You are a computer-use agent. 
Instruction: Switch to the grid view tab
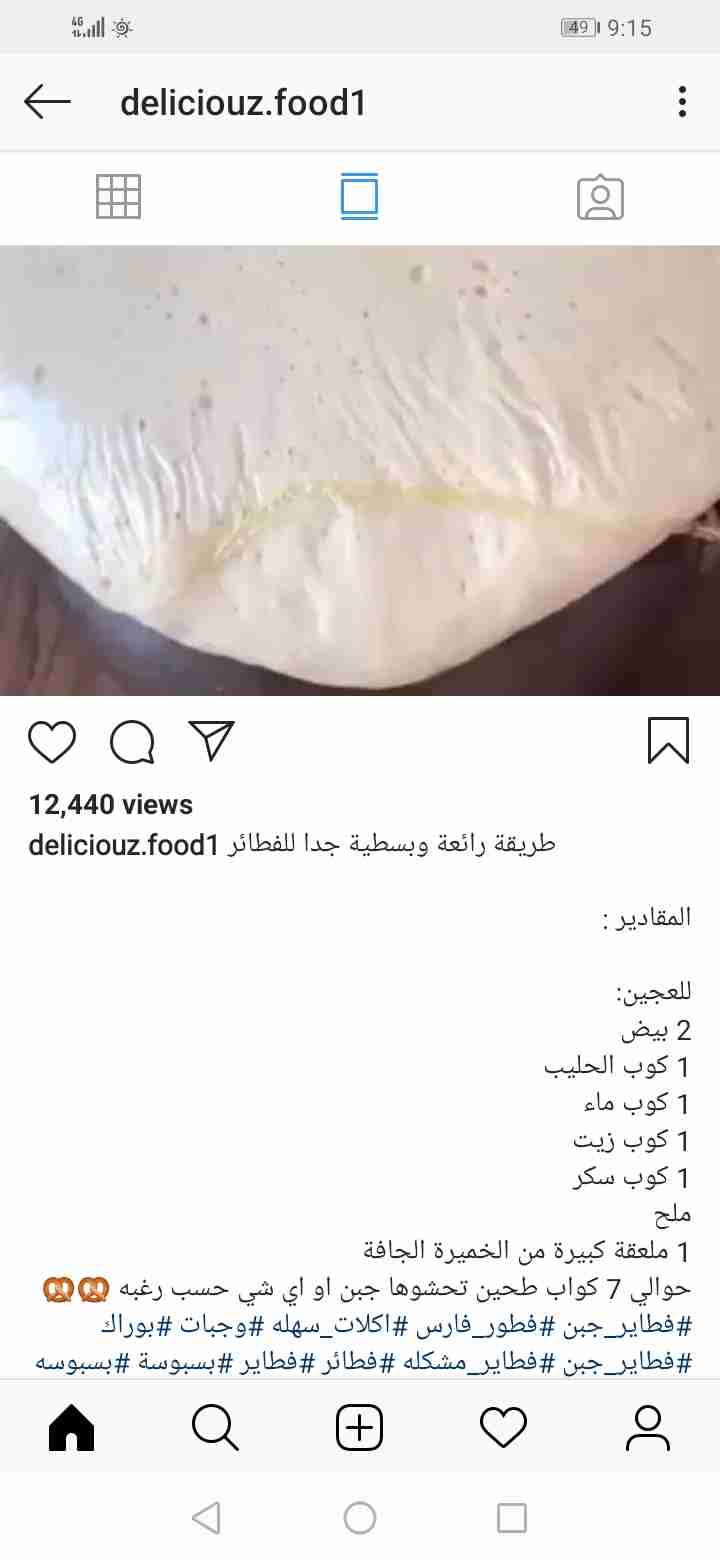(118, 197)
